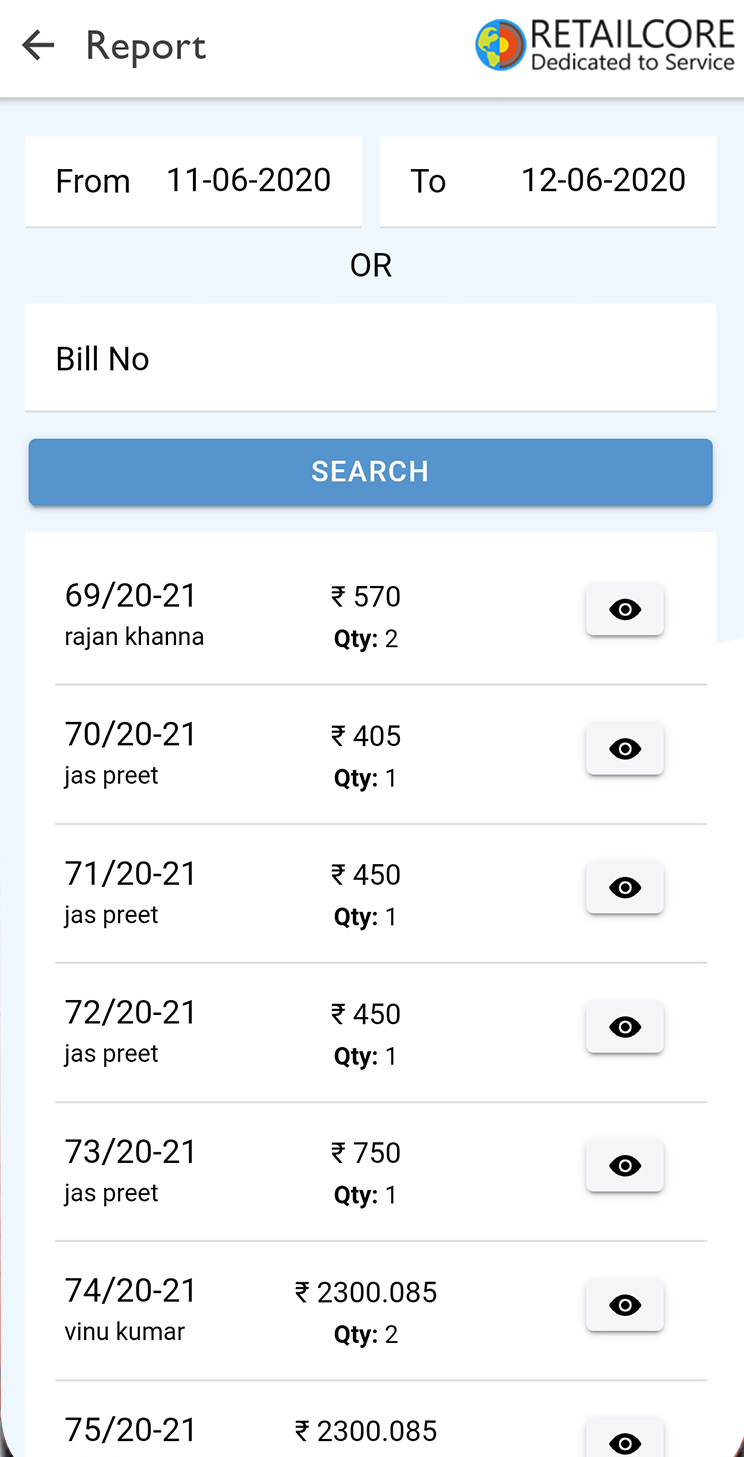
Task: Go back from the Report screen
Action: point(38,45)
